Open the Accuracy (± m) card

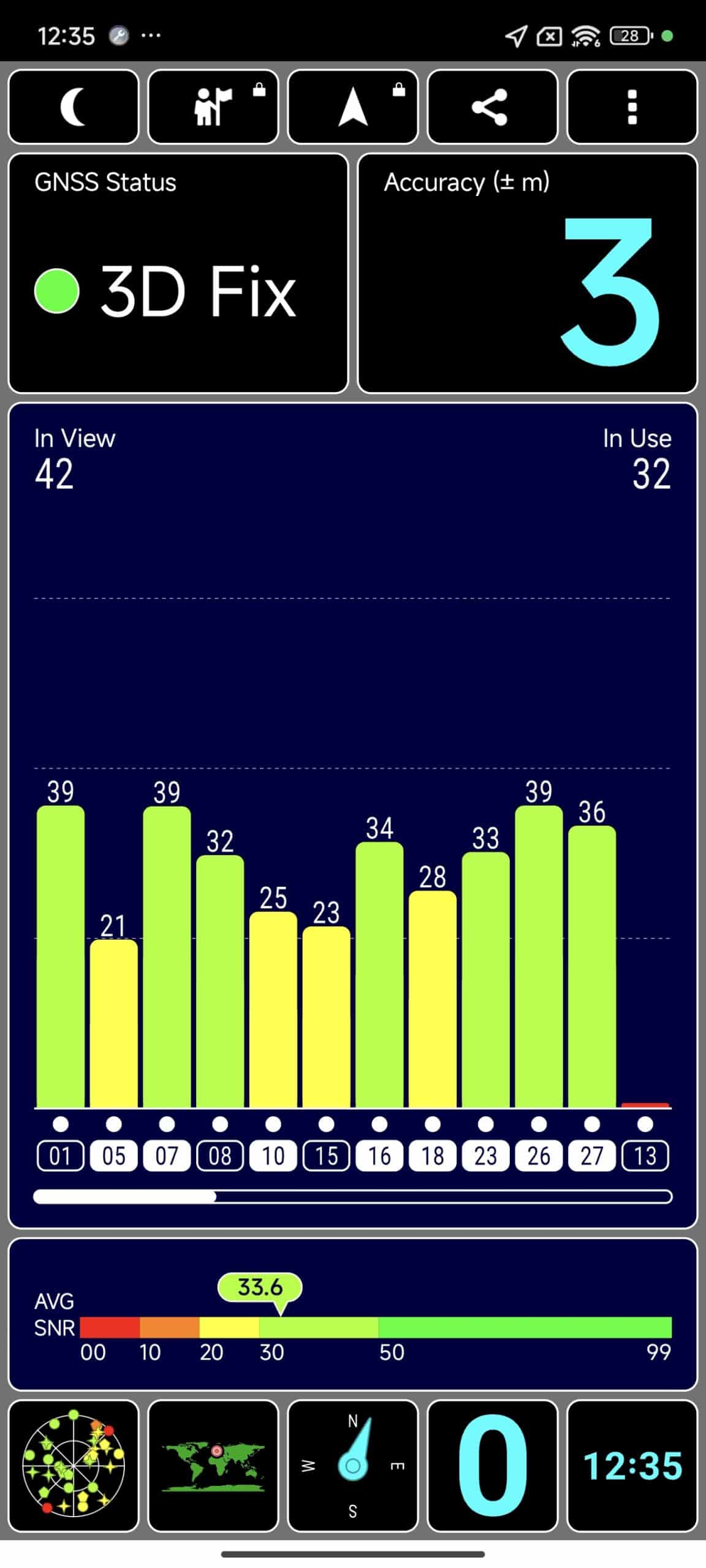click(x=528, y=273)
